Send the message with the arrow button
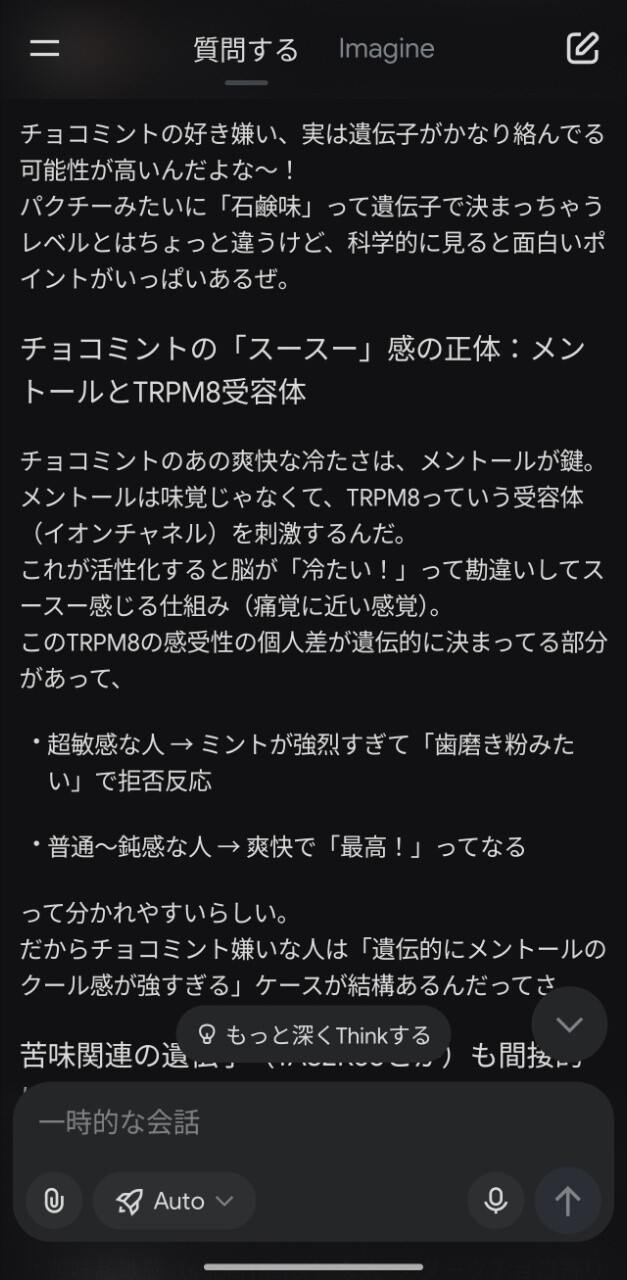 point(568,1200)
